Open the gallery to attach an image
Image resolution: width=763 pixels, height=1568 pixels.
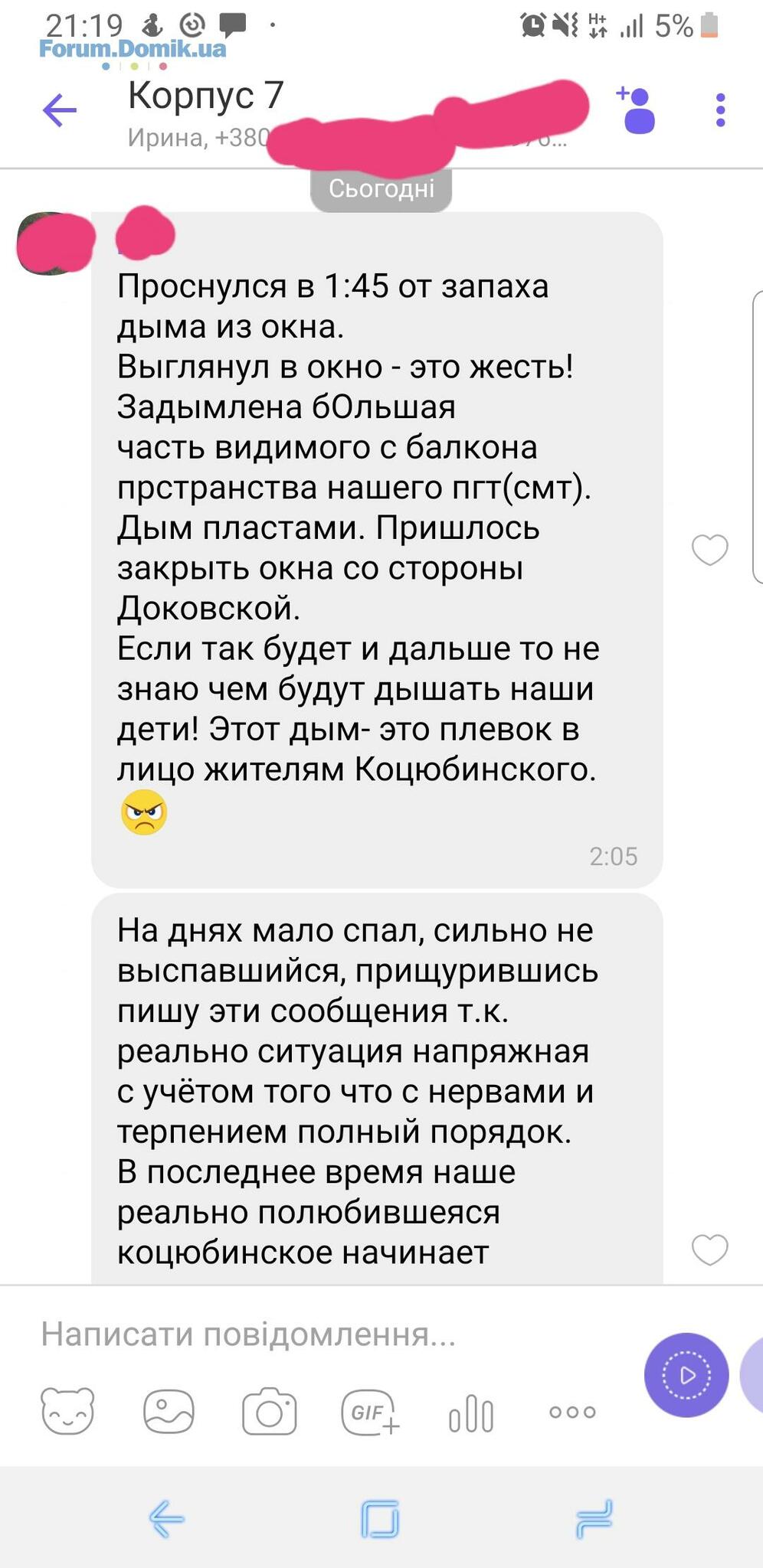click(x=169, y=1411)
